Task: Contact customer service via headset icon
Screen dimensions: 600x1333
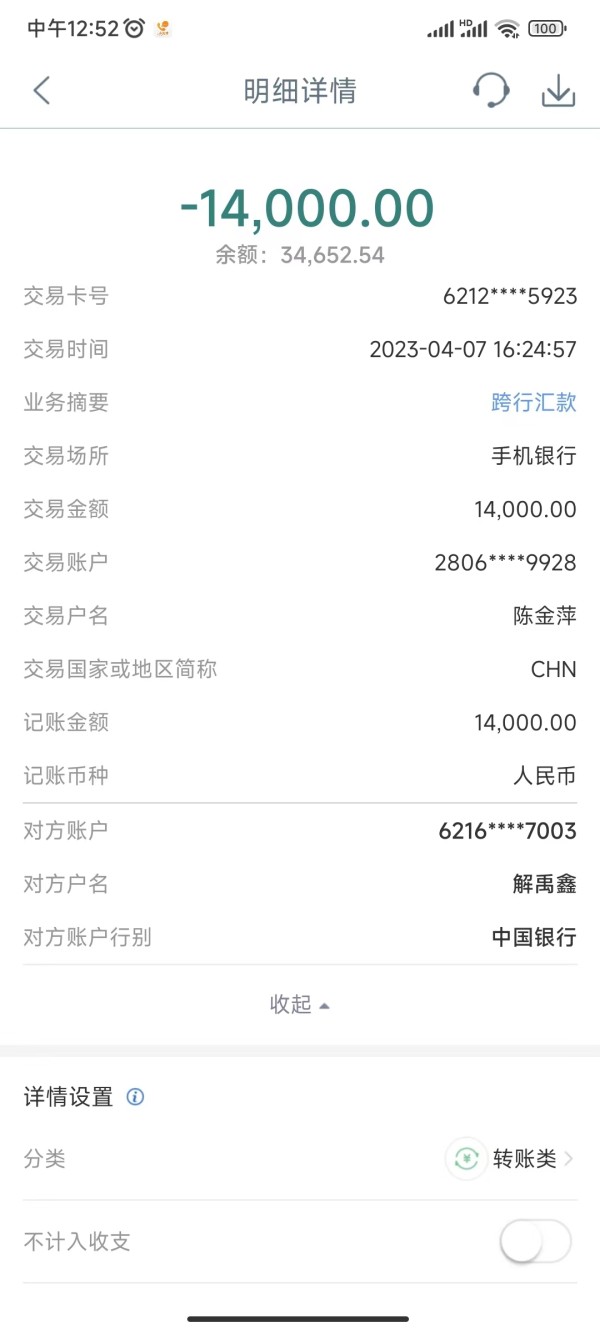Action: tap(491, 91)
